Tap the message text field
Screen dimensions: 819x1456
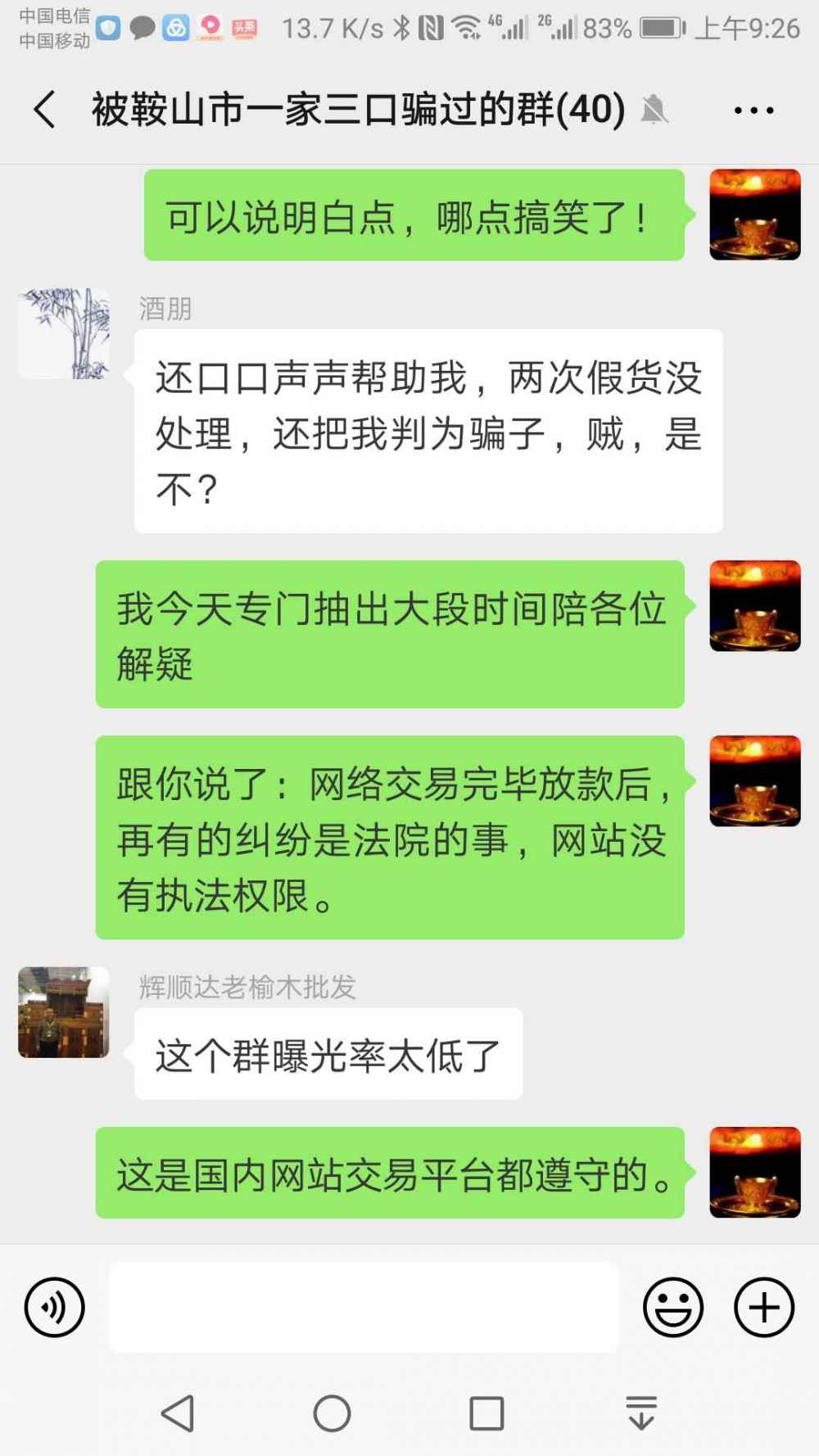[x=364, y=1307]
